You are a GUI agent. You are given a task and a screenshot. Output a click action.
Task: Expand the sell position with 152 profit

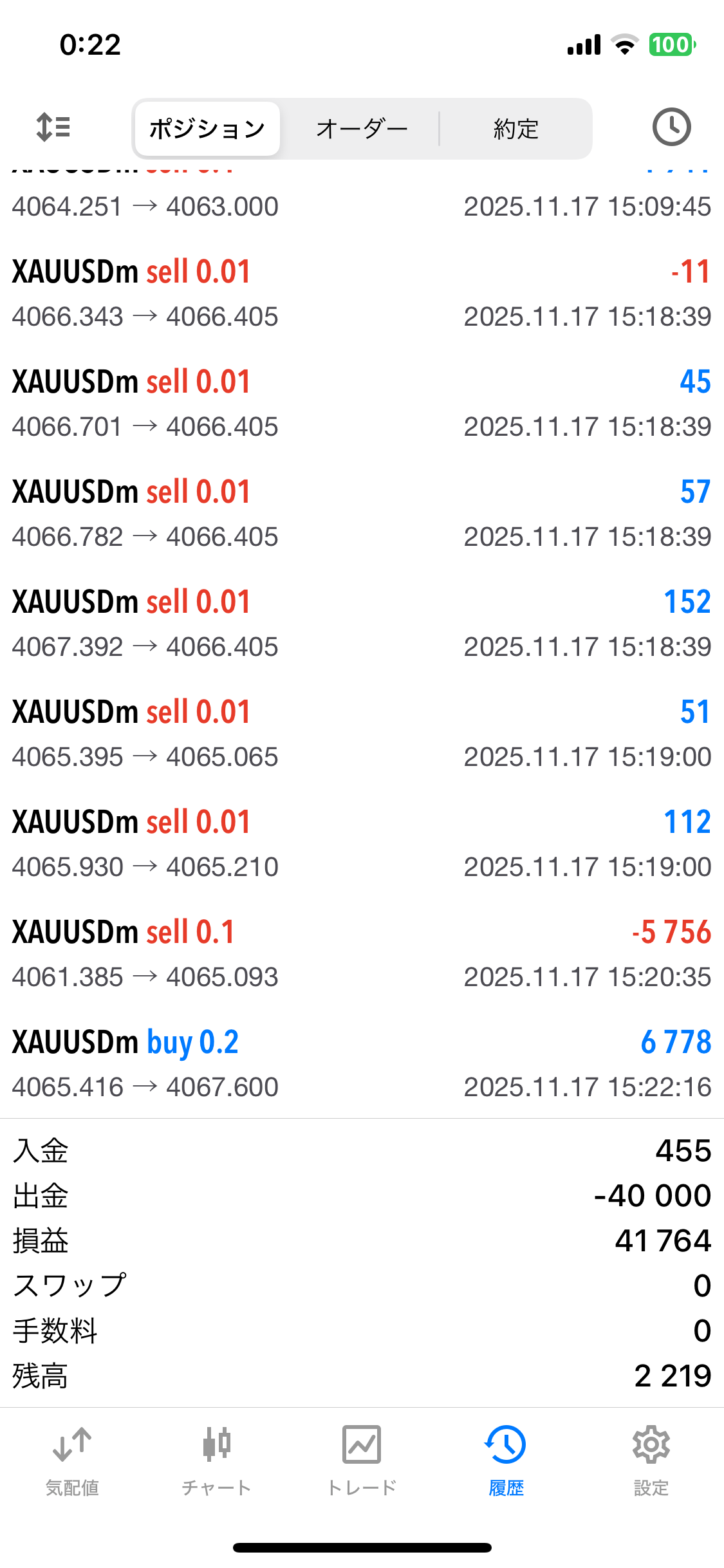click(x=362, y=623)
